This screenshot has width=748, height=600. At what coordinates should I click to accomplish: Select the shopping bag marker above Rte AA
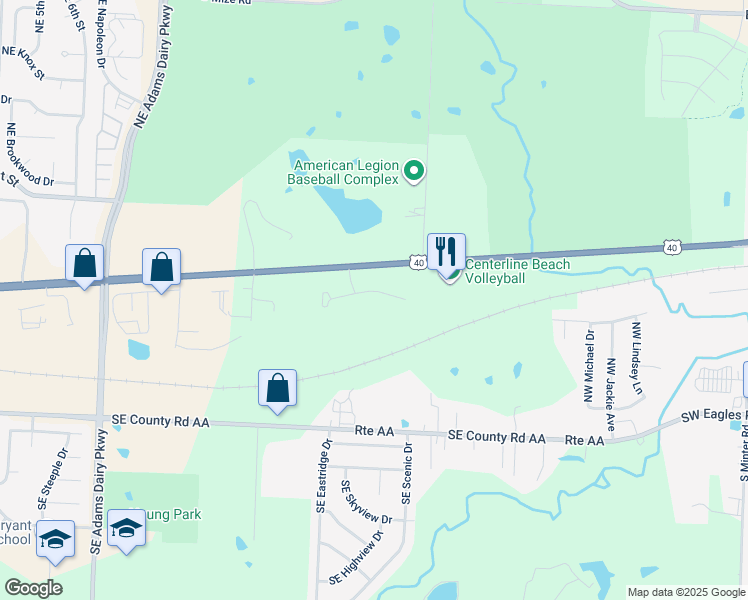pyautogui.click(x=278, y=389)
